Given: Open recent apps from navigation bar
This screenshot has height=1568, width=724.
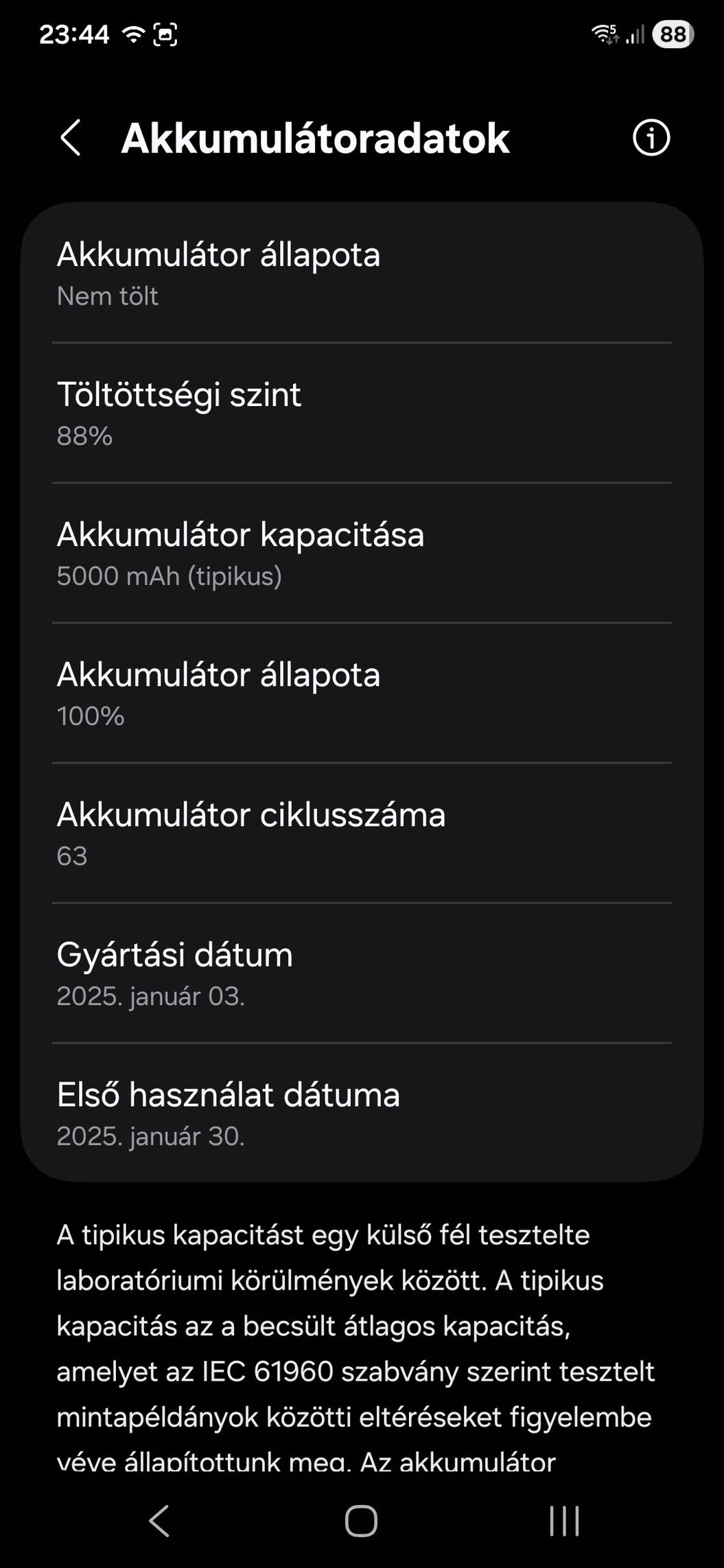Looking at the screenshot, I should [x=564, y=1521].
